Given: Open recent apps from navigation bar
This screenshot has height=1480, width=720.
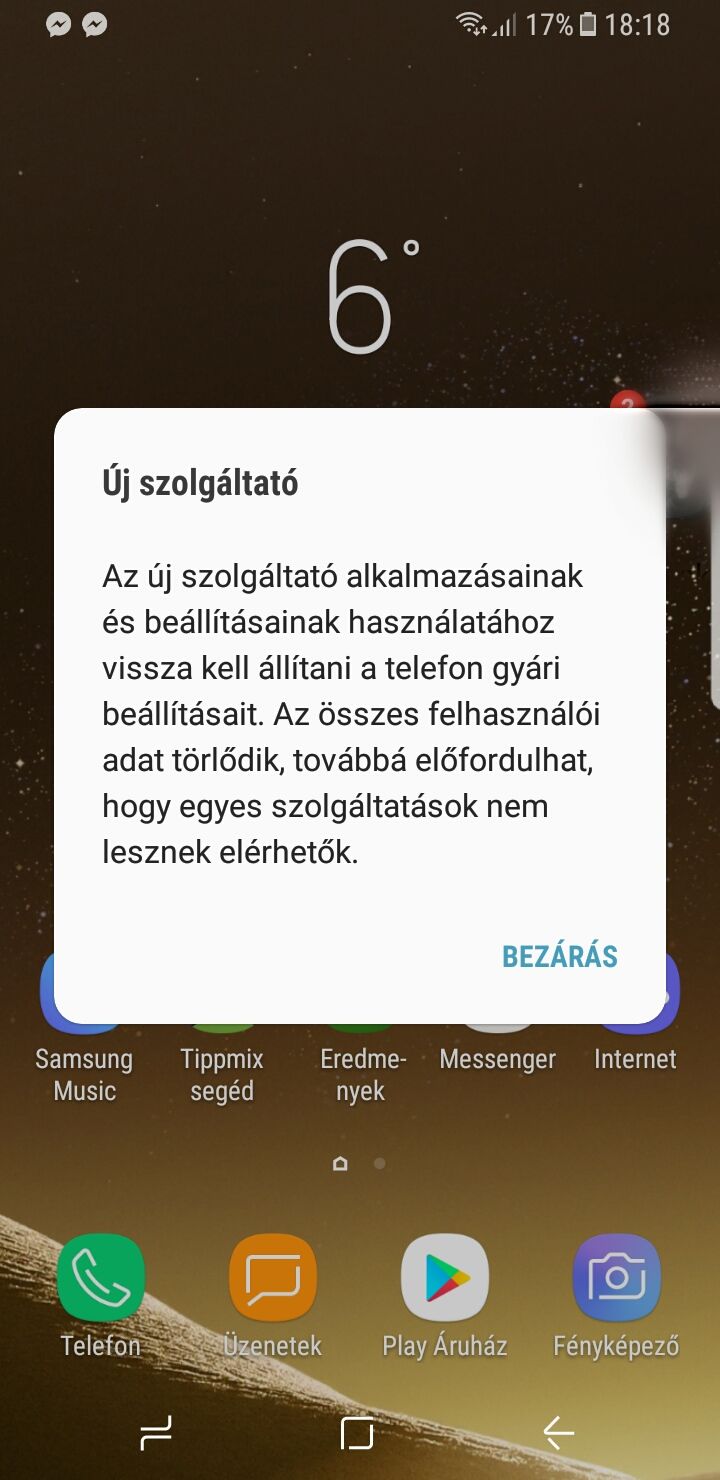Looking at the screenshot, I should 156,1433.
